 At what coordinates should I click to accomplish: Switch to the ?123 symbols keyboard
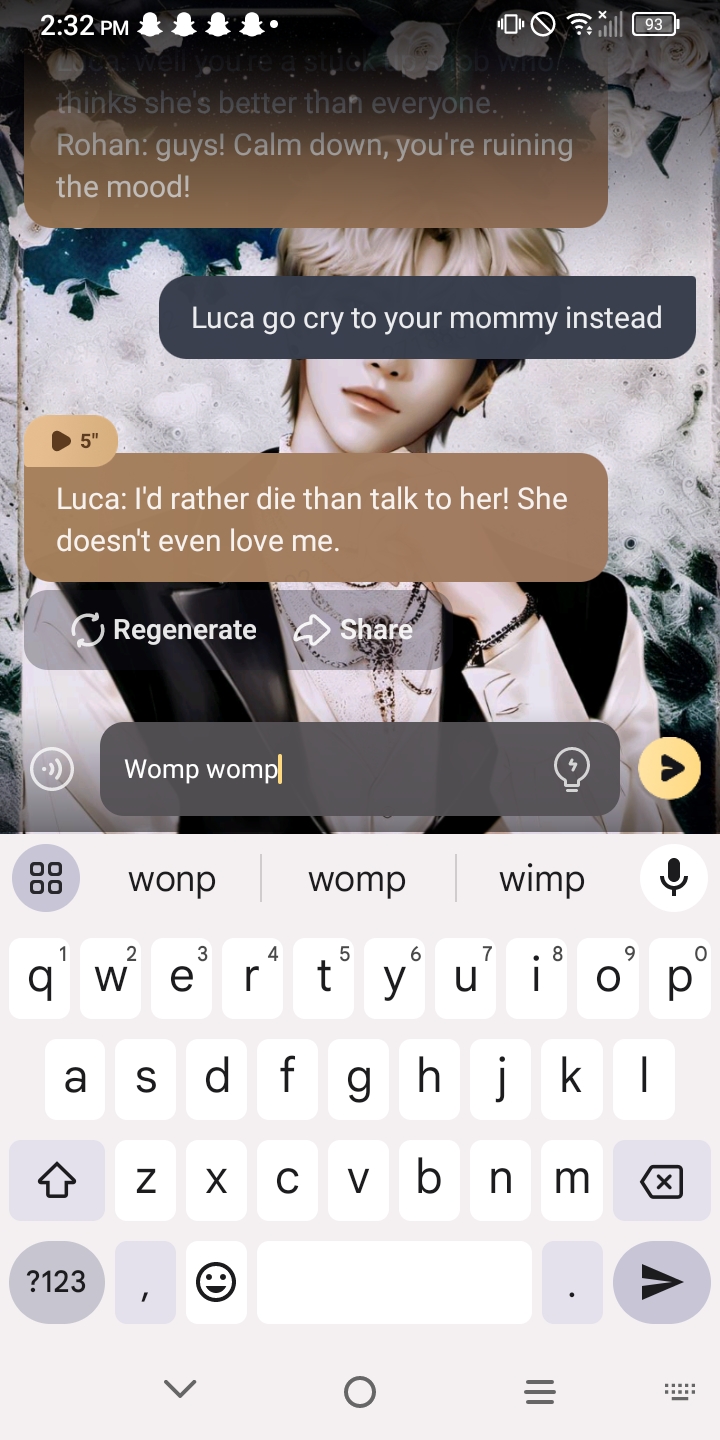coord(56,1282)
